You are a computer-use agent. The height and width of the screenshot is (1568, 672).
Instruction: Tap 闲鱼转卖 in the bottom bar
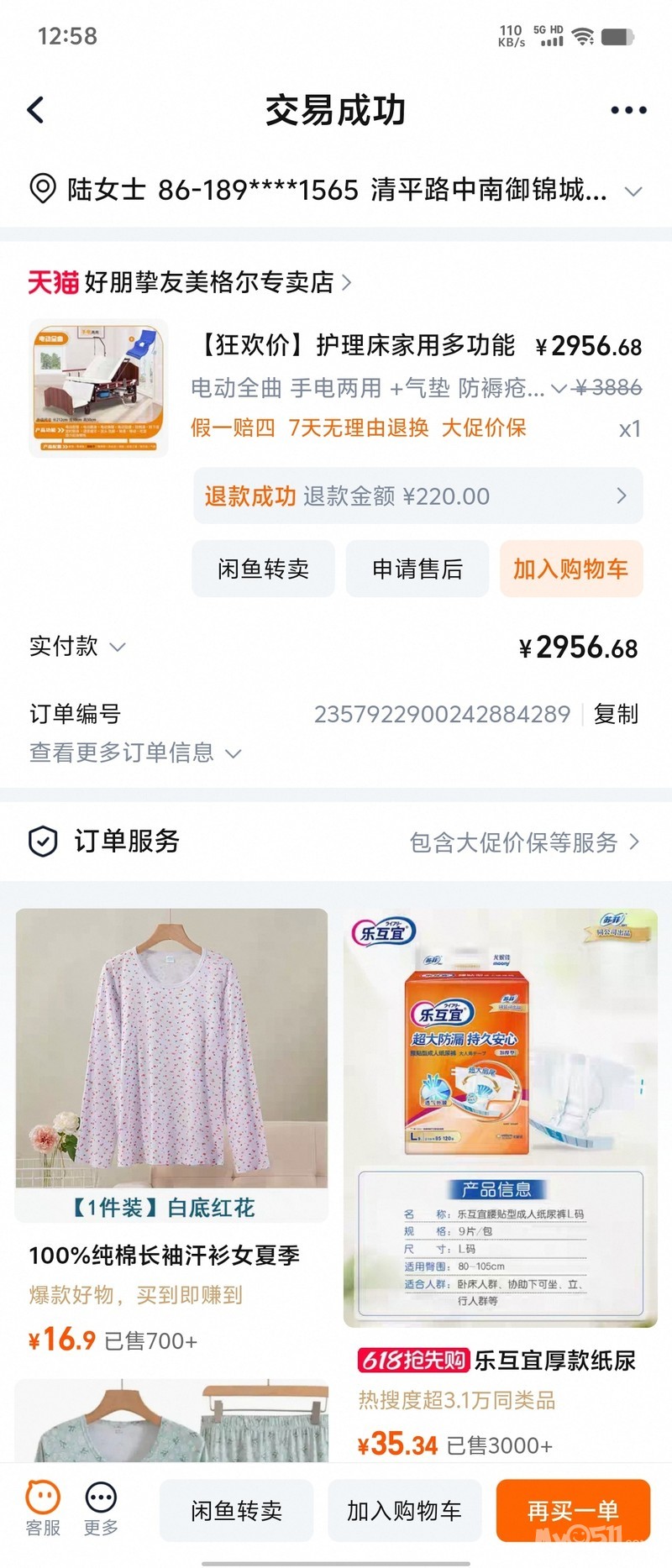click(236, 1511)
